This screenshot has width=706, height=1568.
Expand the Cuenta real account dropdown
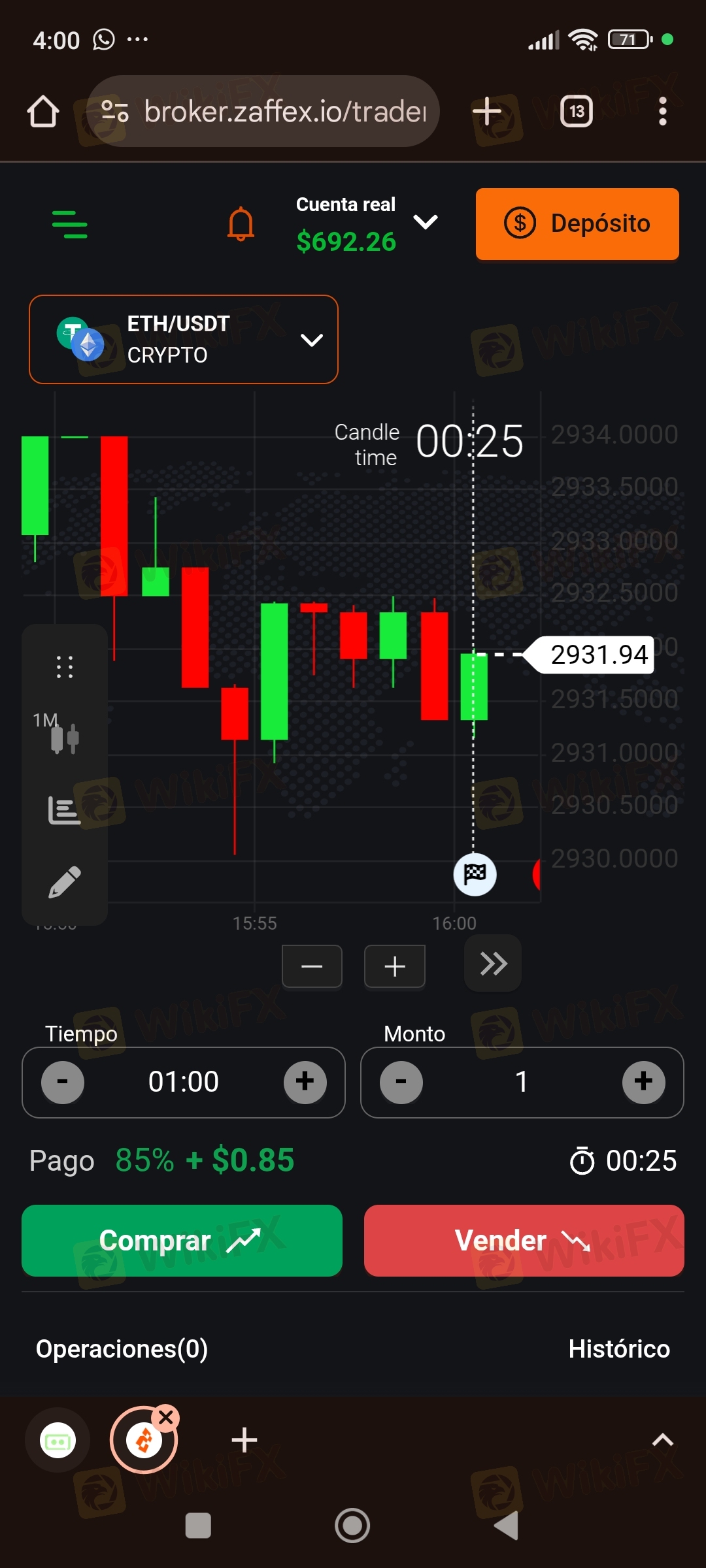coord(425,222)
